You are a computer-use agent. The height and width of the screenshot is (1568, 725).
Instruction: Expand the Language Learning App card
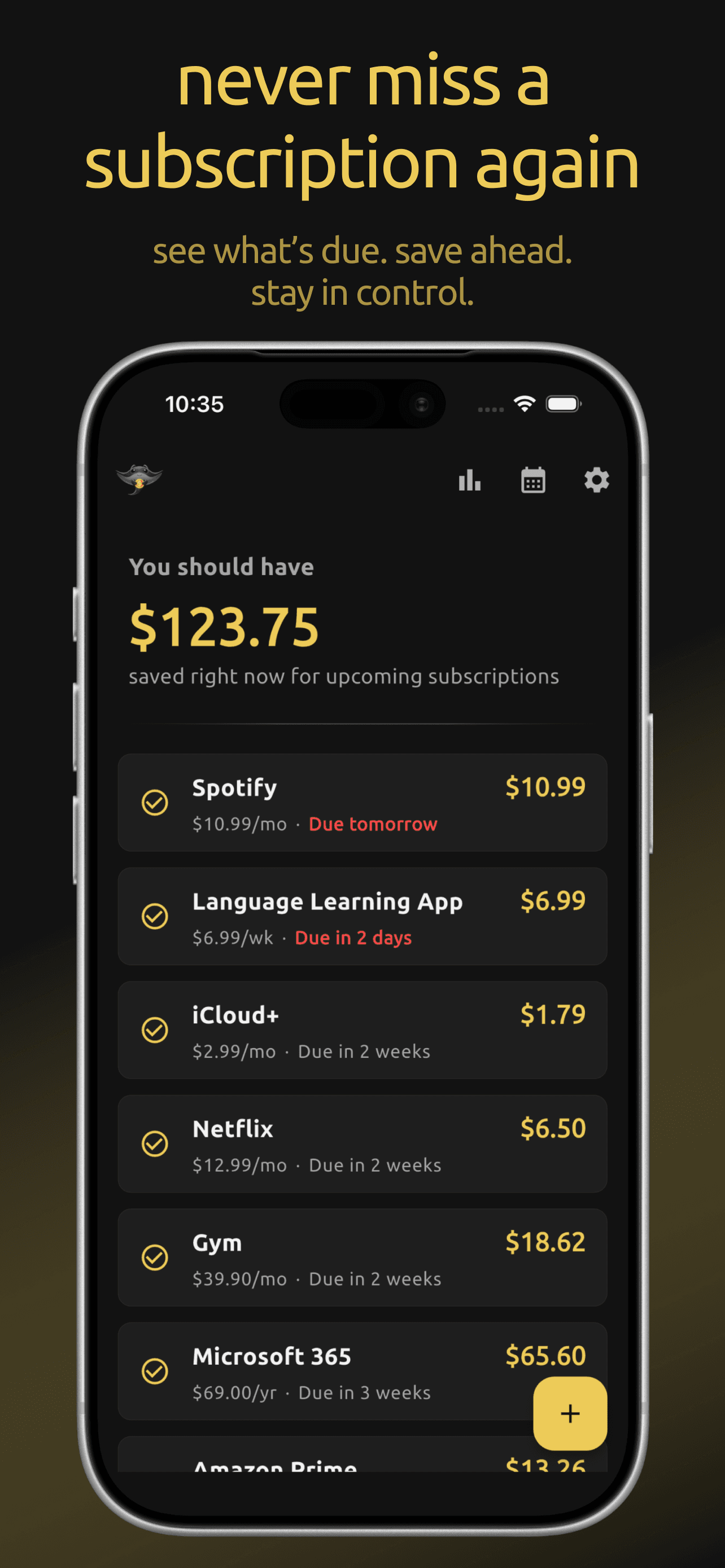(341, 917)
